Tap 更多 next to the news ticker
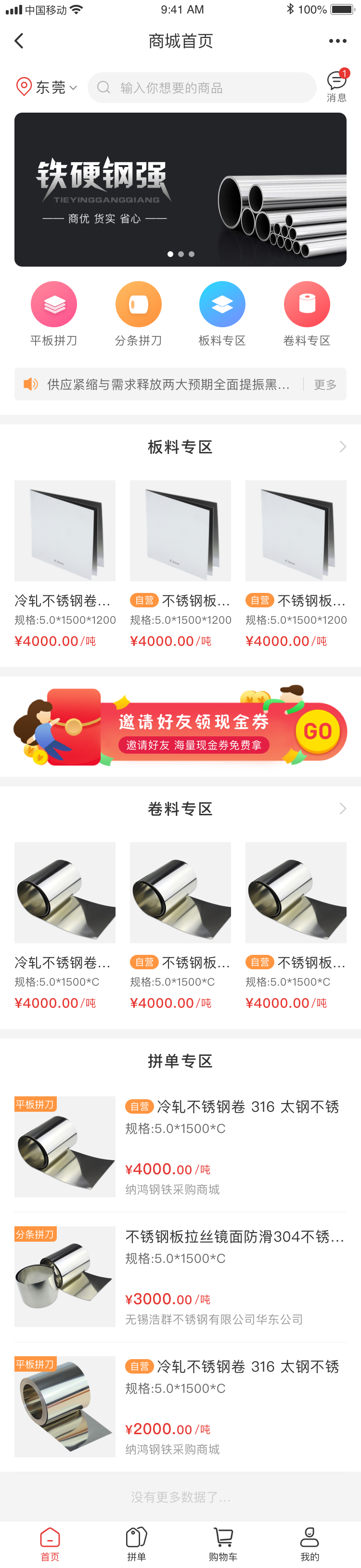 pos(325,384)
